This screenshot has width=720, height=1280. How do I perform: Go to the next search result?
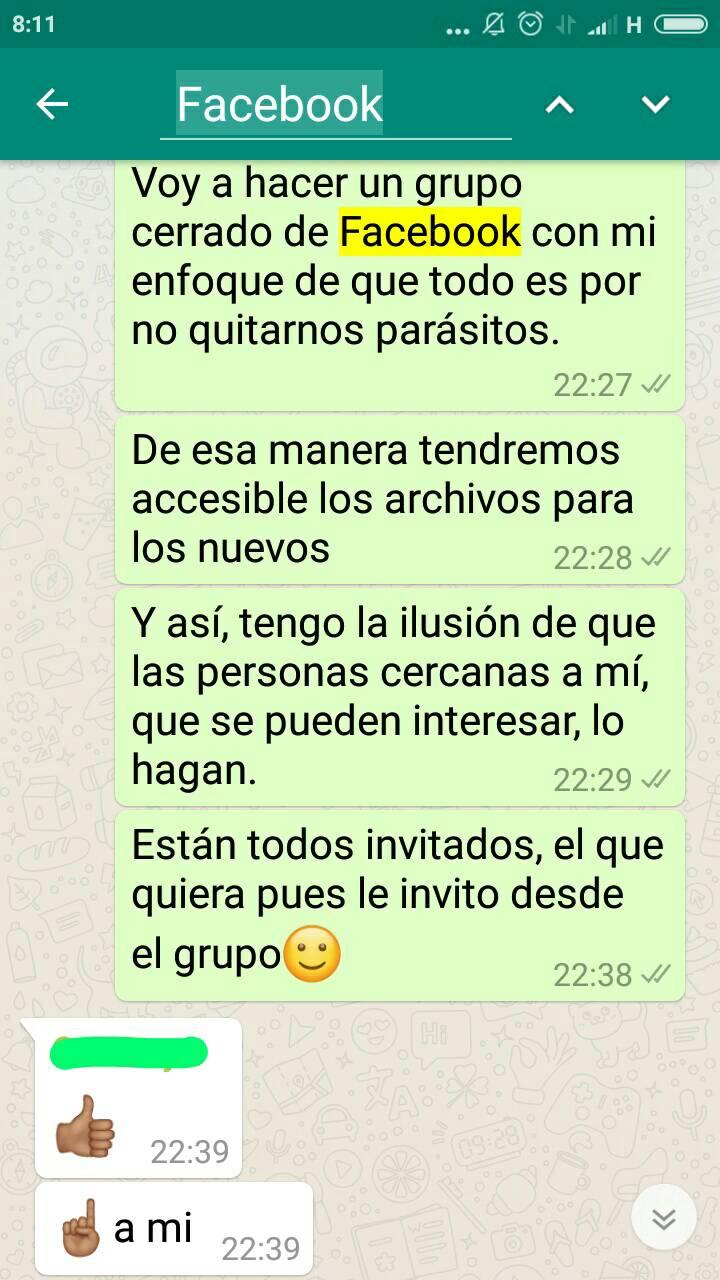(655, 104)
